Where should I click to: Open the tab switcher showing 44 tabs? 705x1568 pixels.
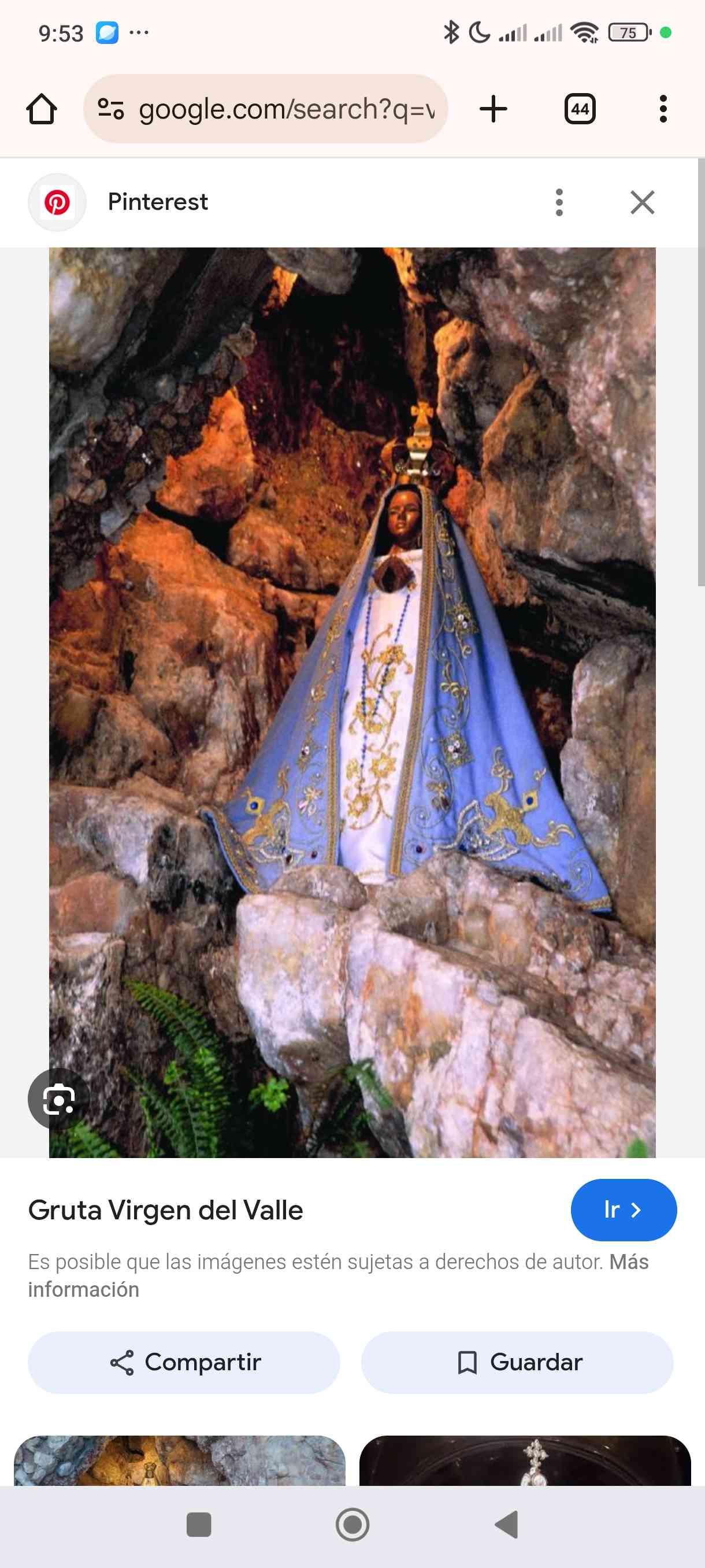(x=579, y=110)
